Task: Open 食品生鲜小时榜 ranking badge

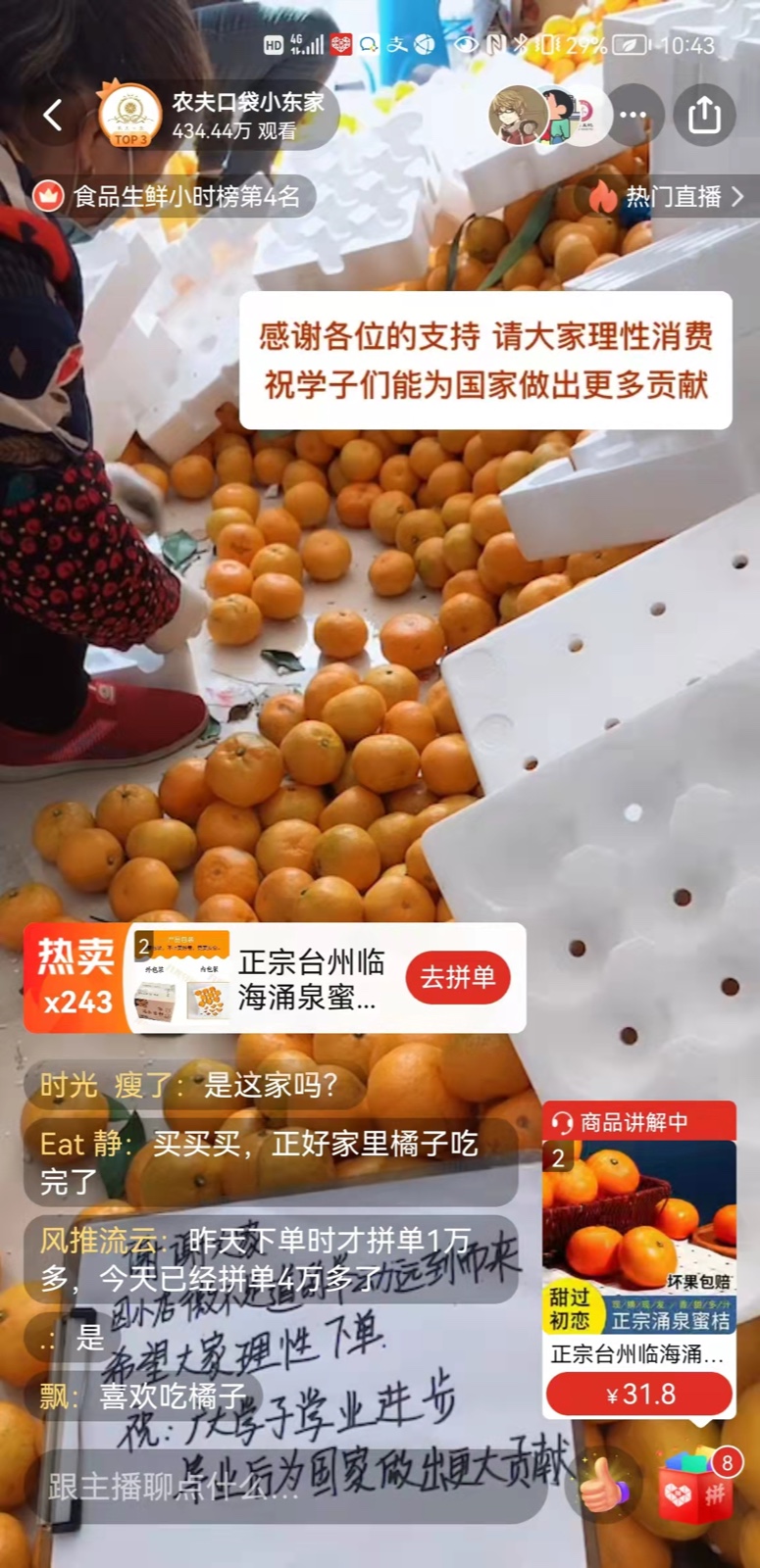Action: coord(171,196)
